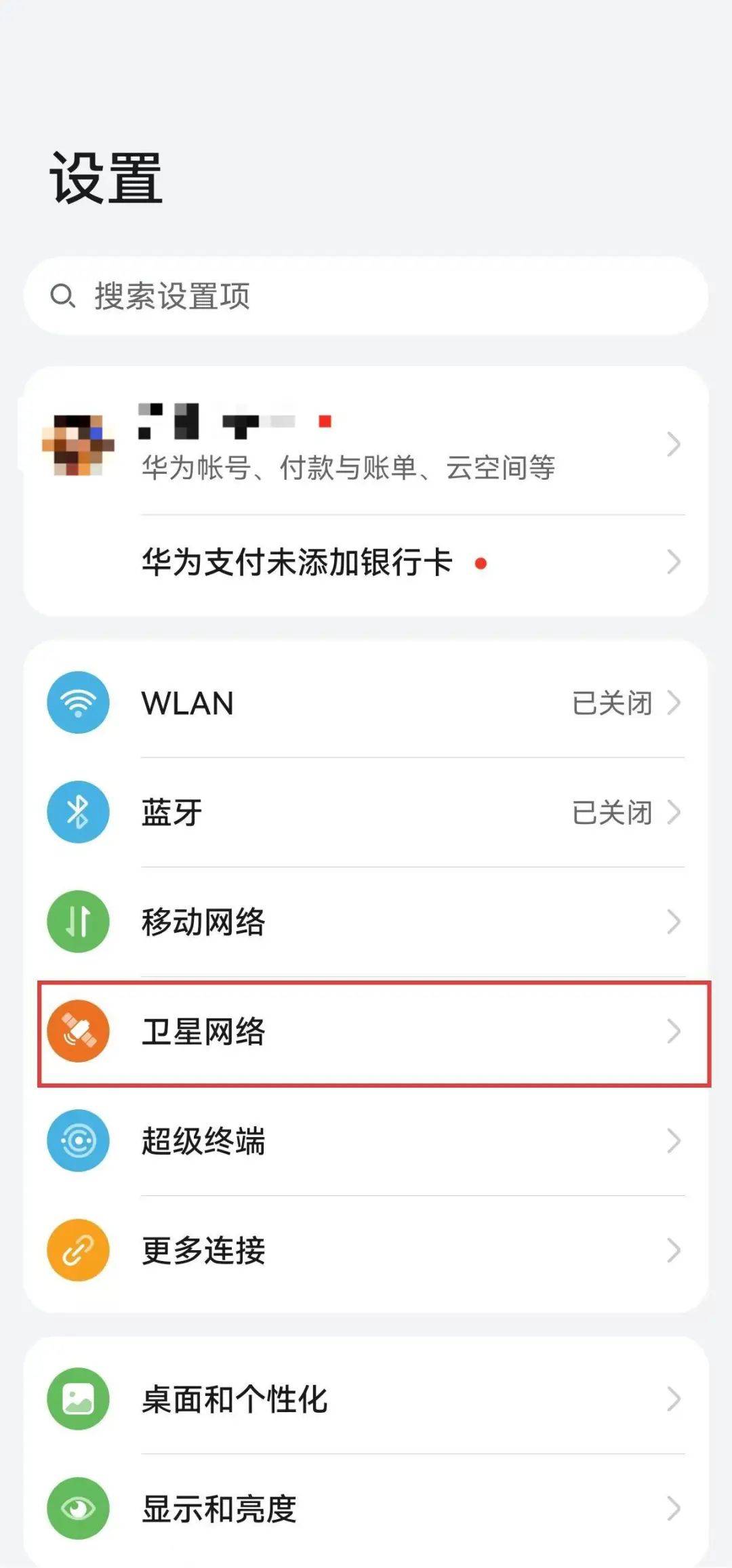Select 卫星网络 option
Screen dimensions: 732x1568
click(x=366, y=1031)
